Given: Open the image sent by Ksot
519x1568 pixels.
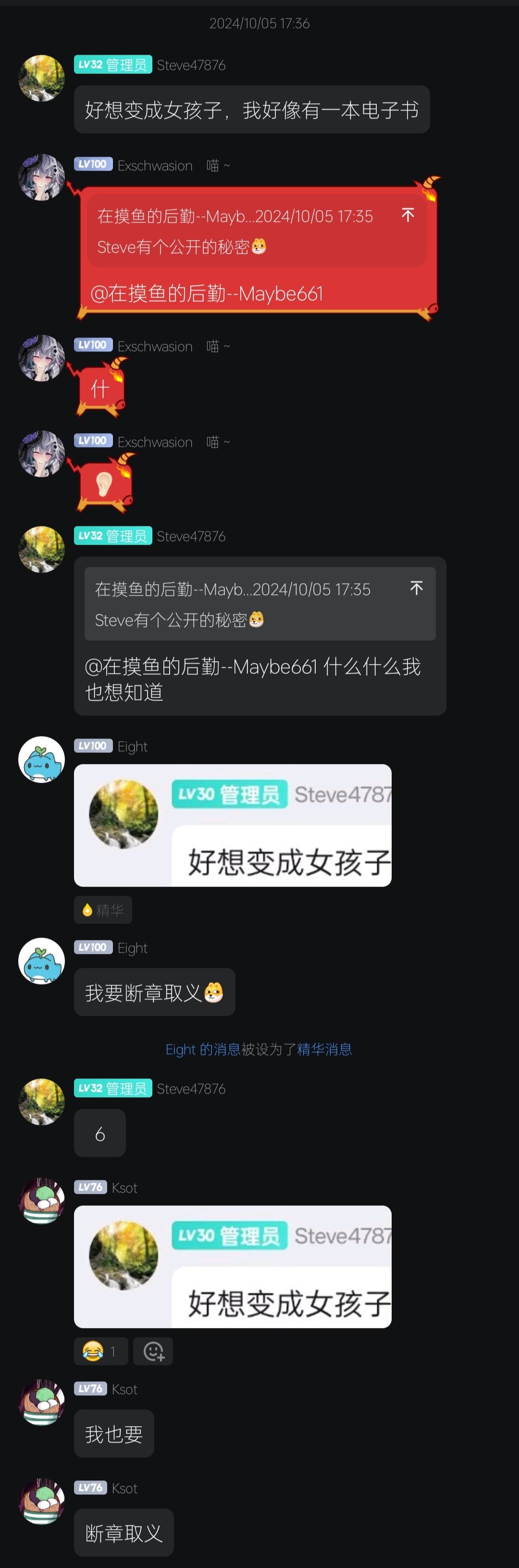Looking at the screenshot, I should click(233, 1267).
